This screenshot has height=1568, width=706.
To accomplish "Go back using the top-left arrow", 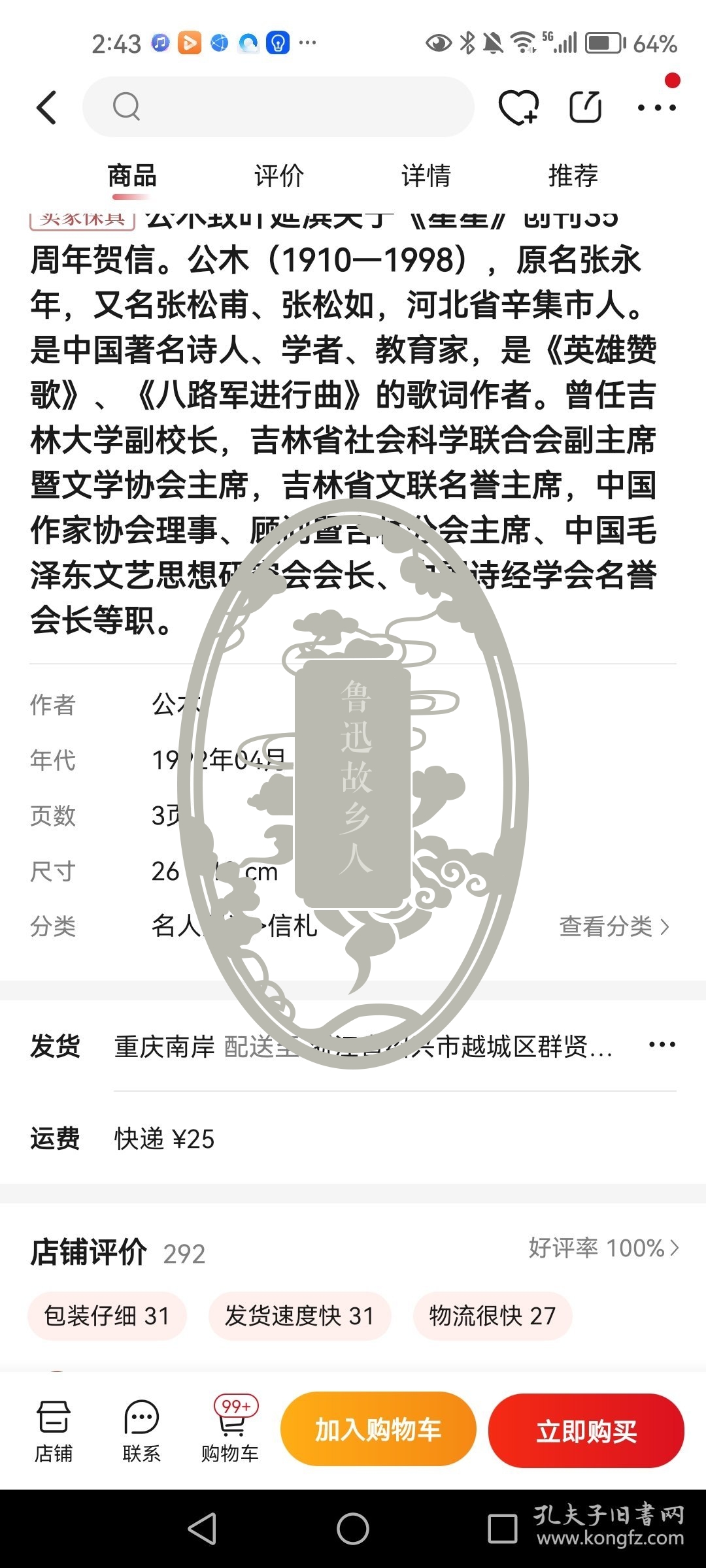I will coord(47,108).
